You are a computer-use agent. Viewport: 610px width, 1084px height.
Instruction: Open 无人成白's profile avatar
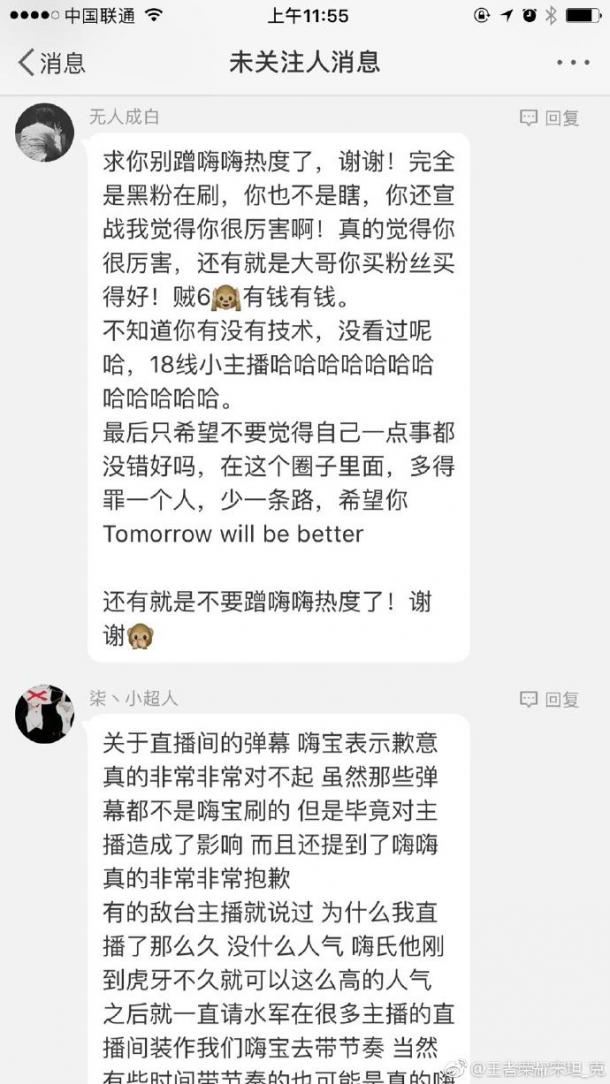[45, 132]
